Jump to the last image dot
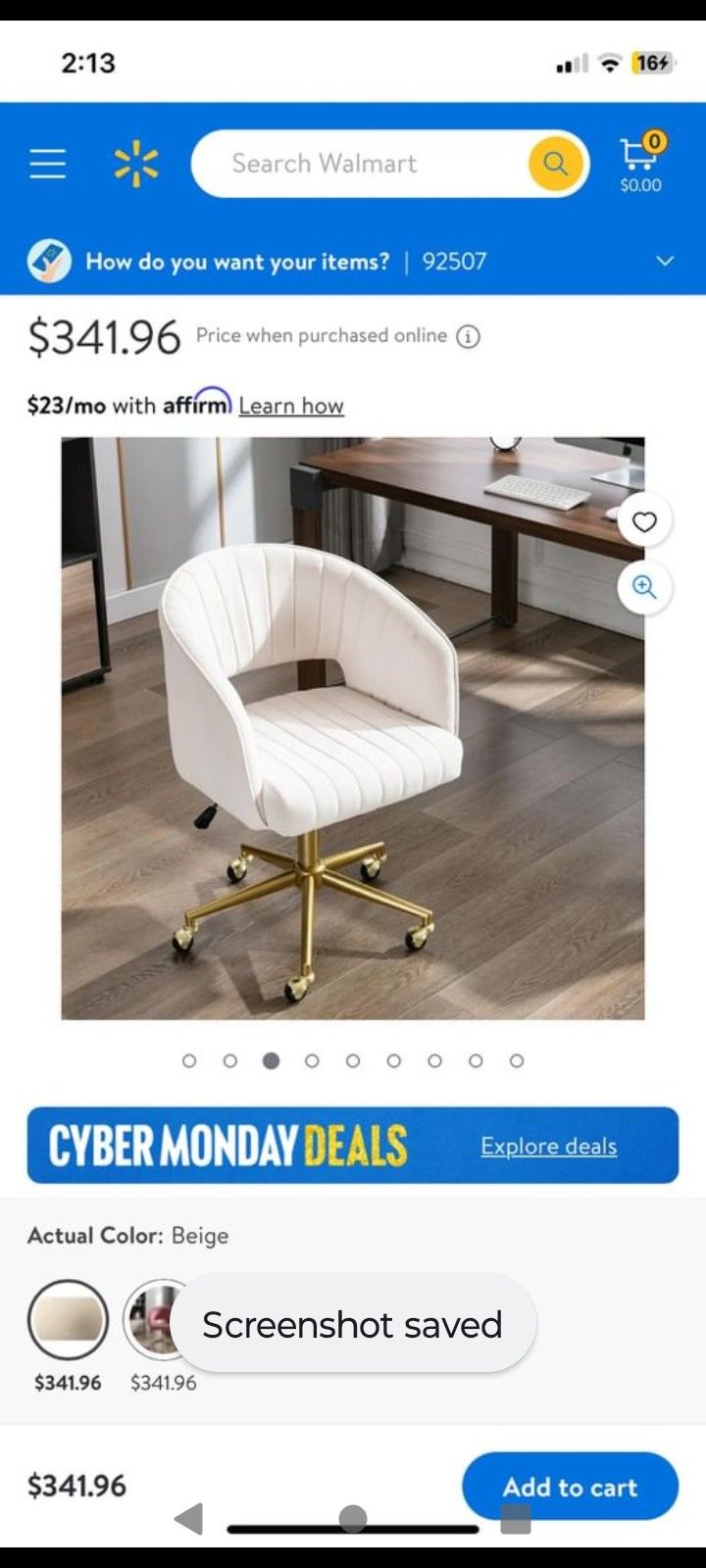This screenshot has width=706, height=1568. pos(517,1060)
